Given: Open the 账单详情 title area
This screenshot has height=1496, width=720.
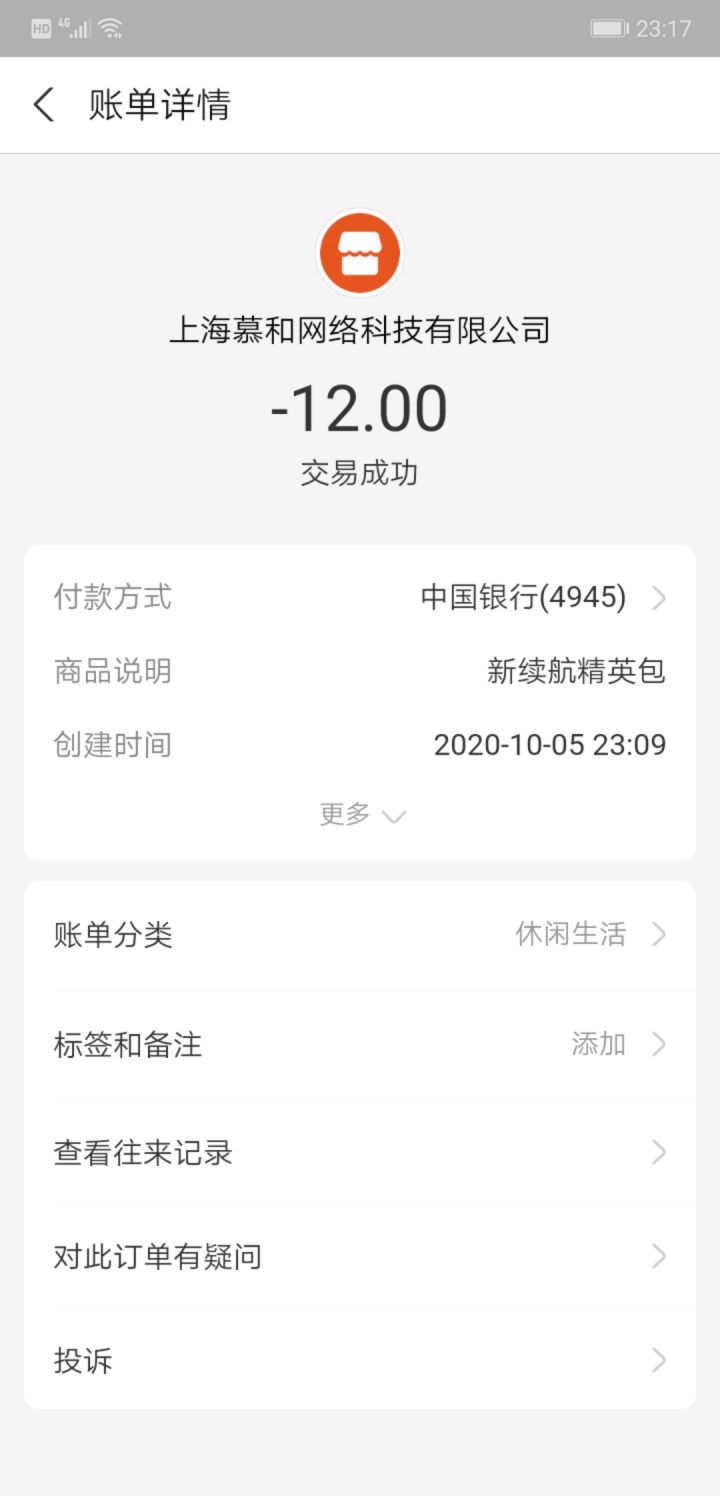Looking at the screenshot, I should coord(162,104).
